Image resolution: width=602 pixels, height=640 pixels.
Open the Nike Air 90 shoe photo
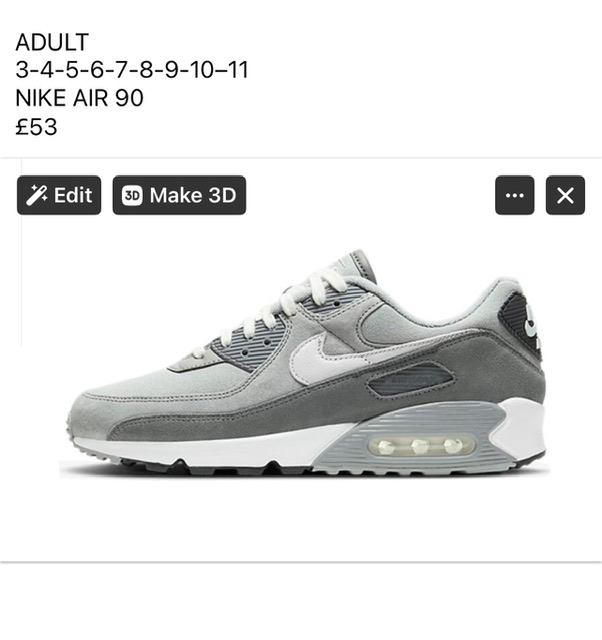click(x=305, y=370)
